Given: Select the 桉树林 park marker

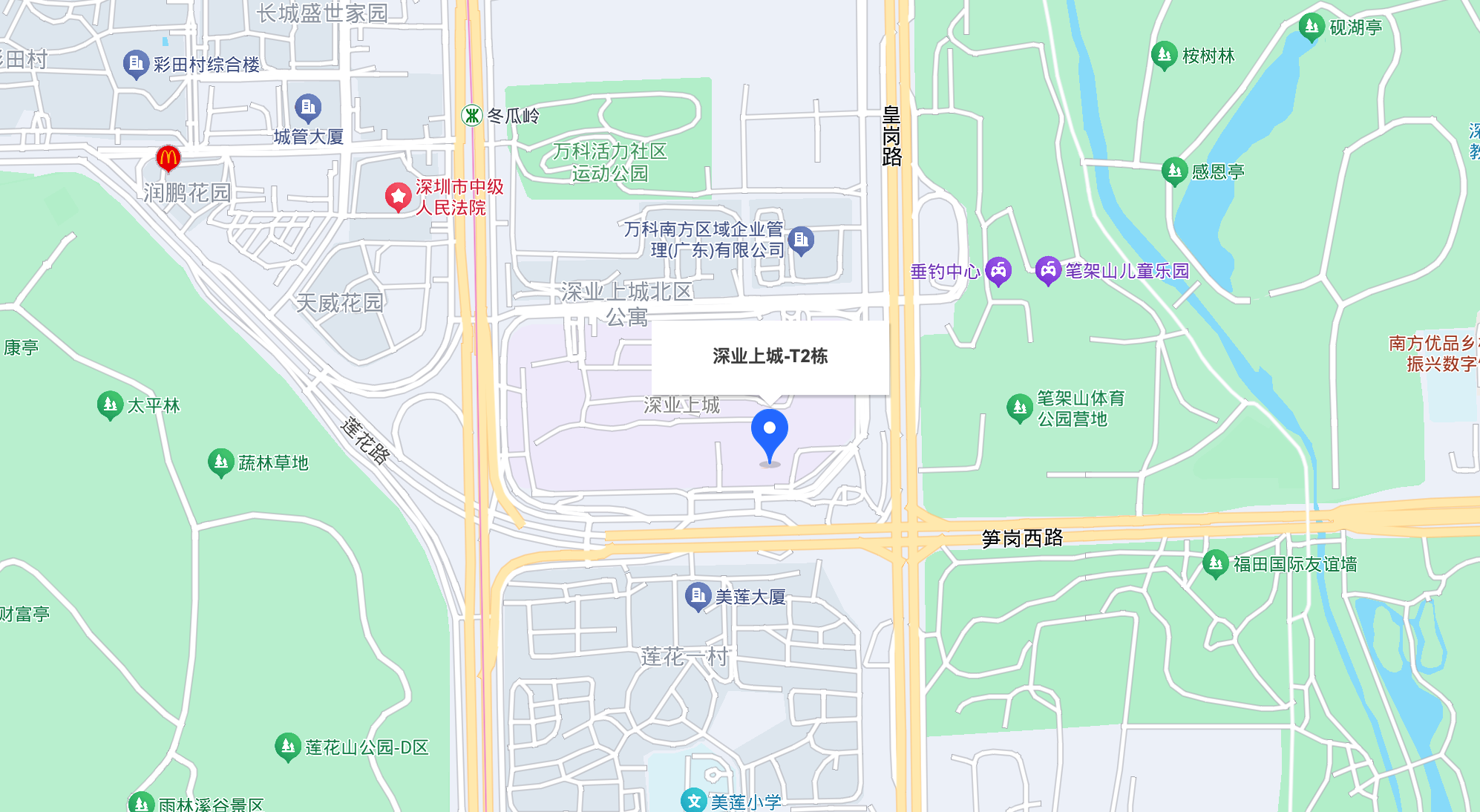Looking at the screenshot, I should 1164,55.
